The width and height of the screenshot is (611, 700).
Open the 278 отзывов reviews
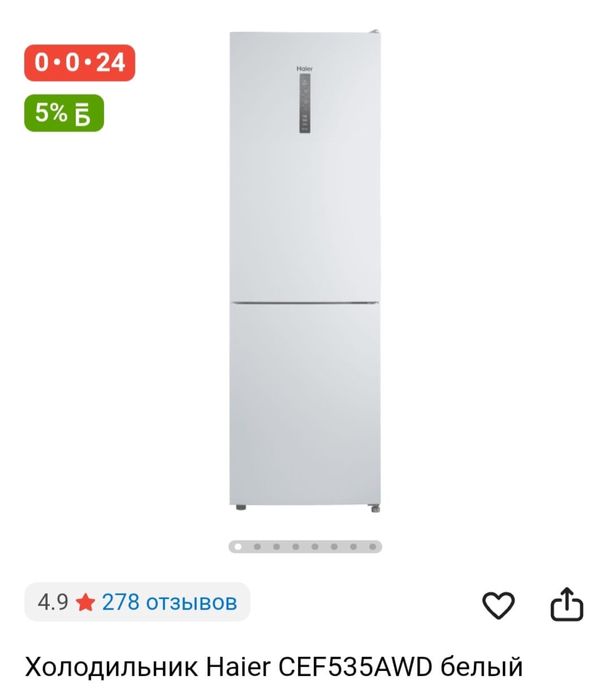[169, 602]
